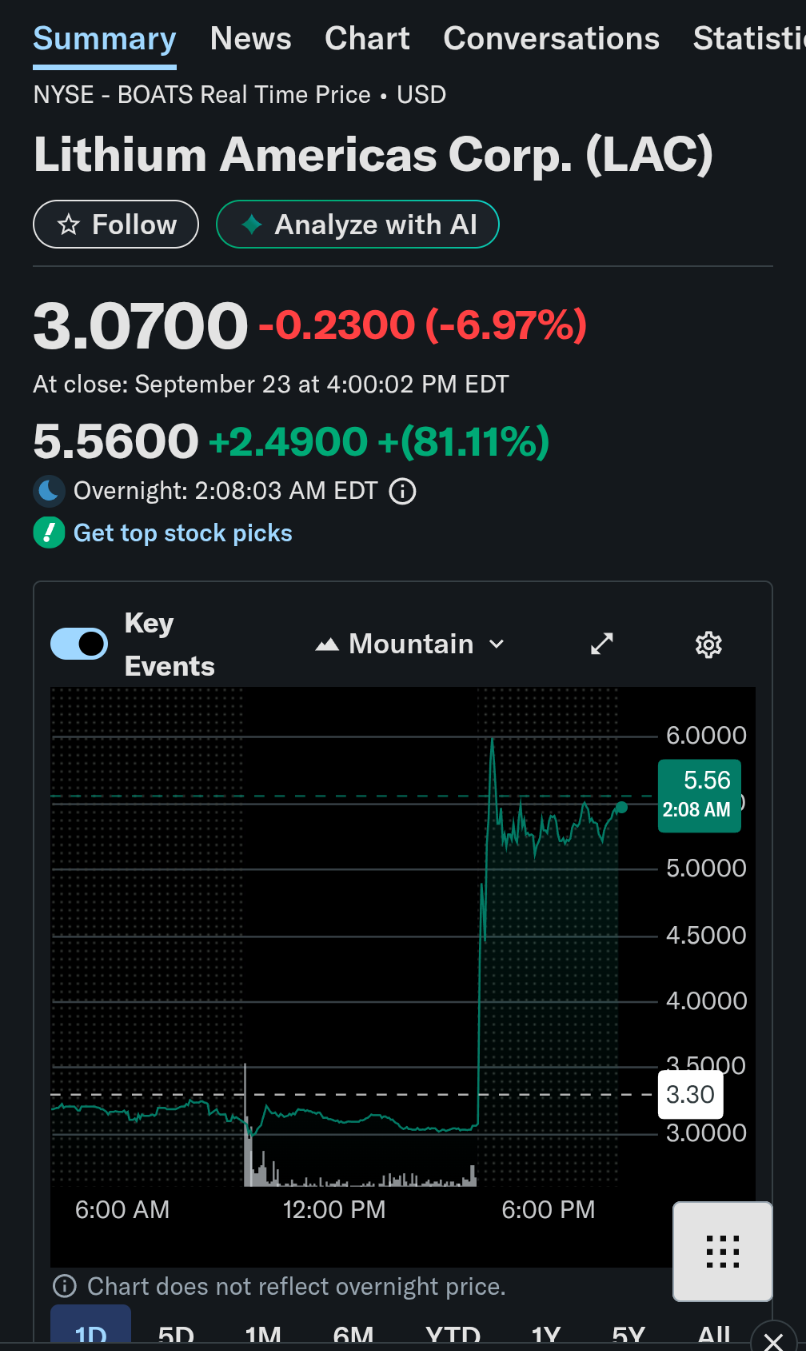Image resolution: width=806 pixels, height=1351 pixels.
Task: Switch chart to 5Y range
Action: click(x=629, y=1335)
